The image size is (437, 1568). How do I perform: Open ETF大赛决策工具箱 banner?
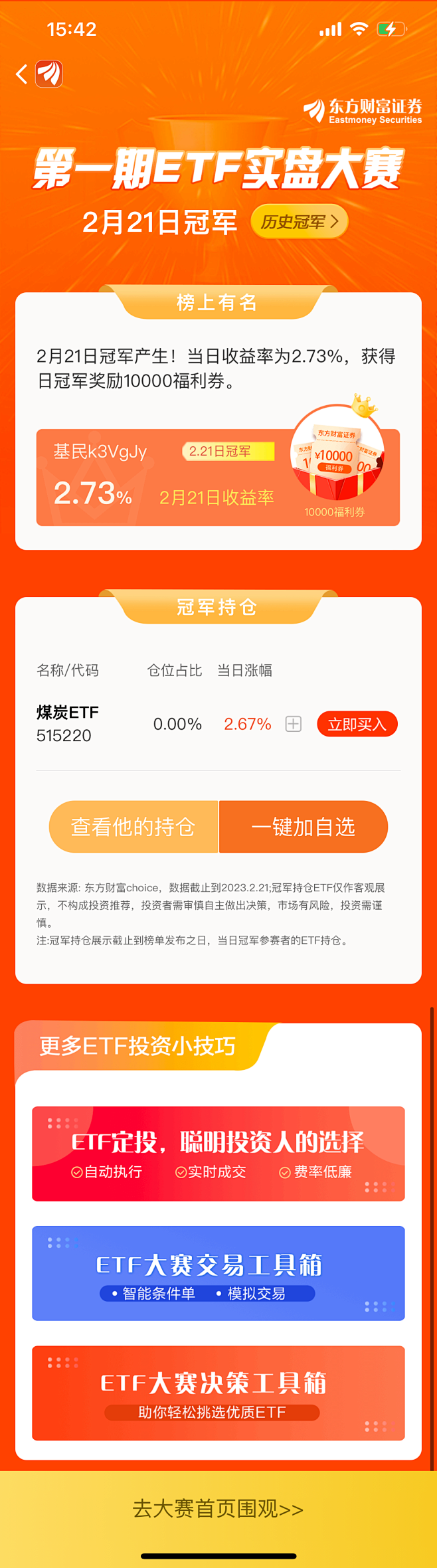tap(218, 1393)
